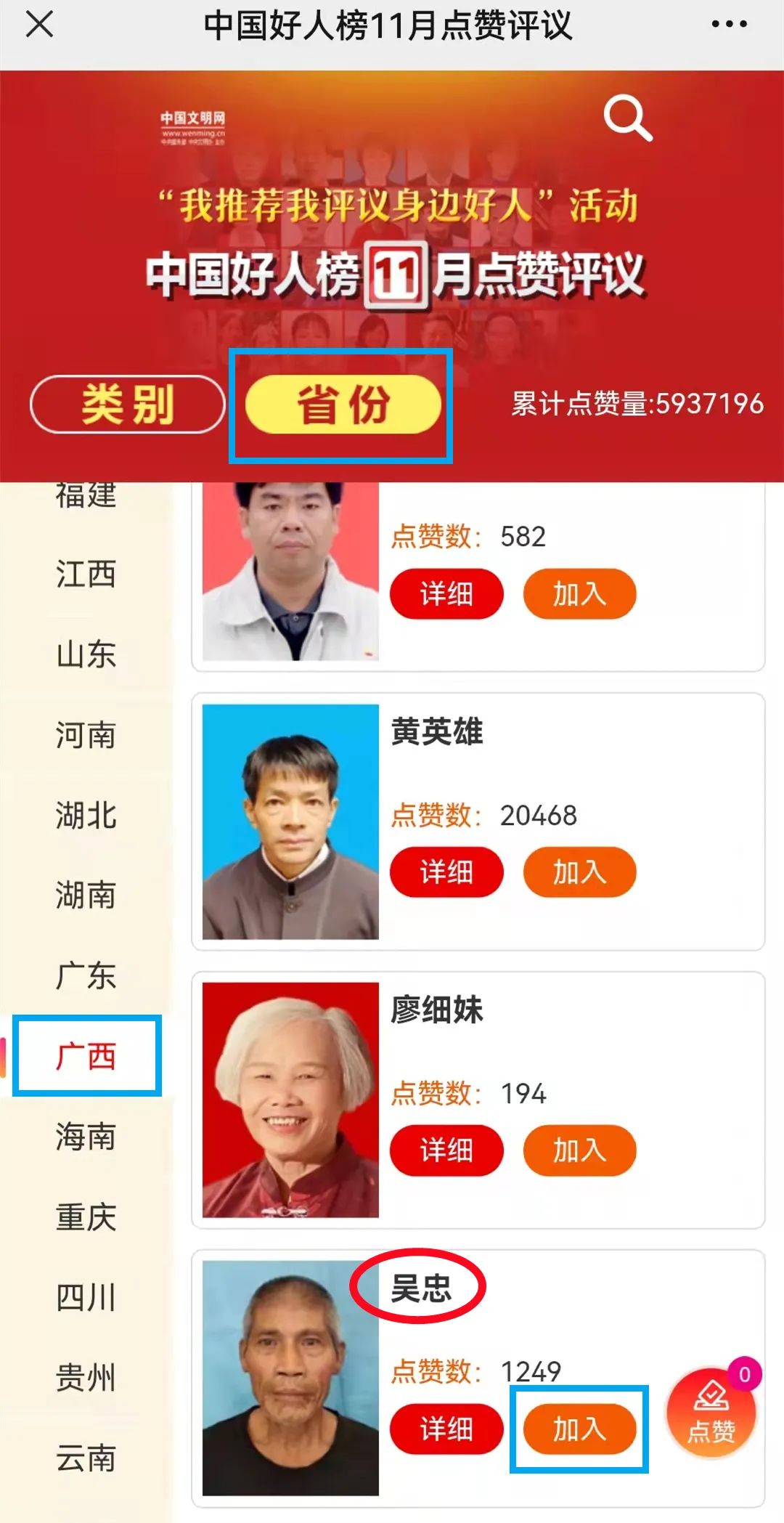Pick 河南 from the province list

86,735
